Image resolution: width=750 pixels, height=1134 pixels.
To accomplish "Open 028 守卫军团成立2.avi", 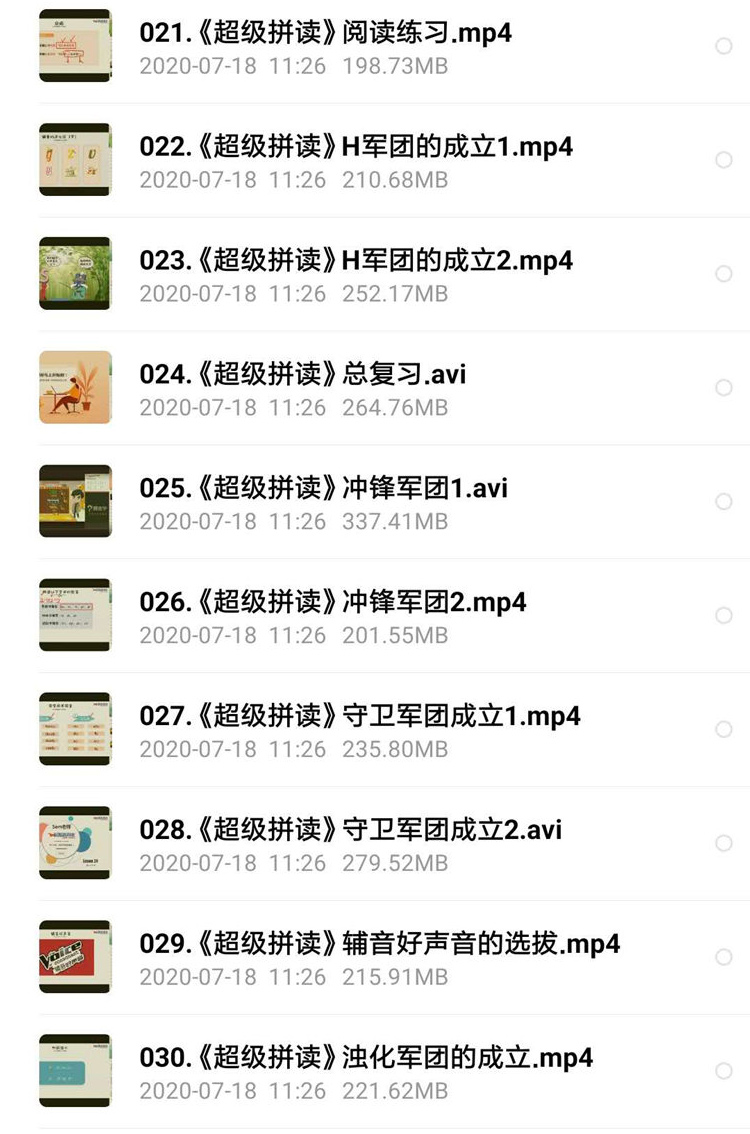I will [351, 831].
